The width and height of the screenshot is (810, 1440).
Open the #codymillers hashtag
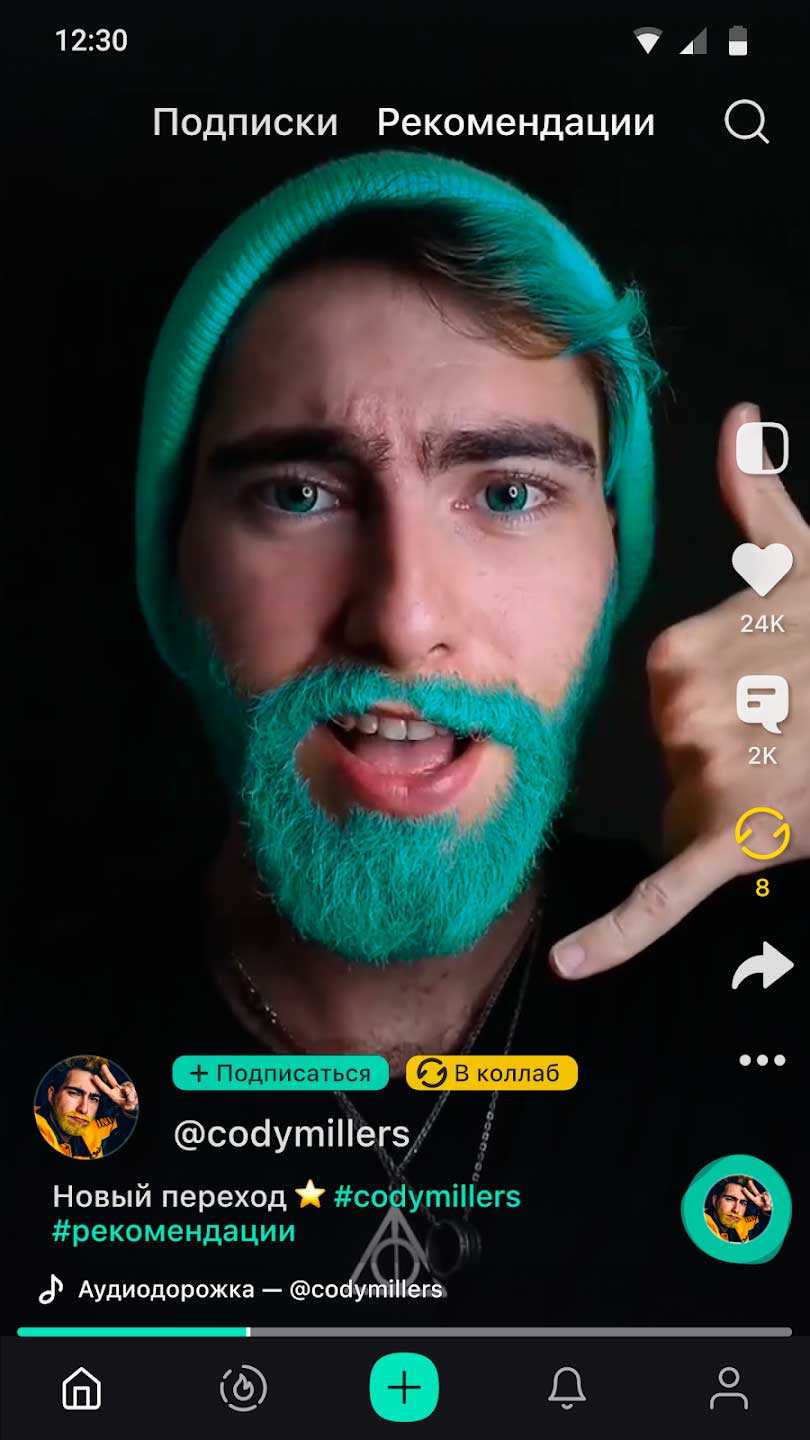(x=427, y=1196)
